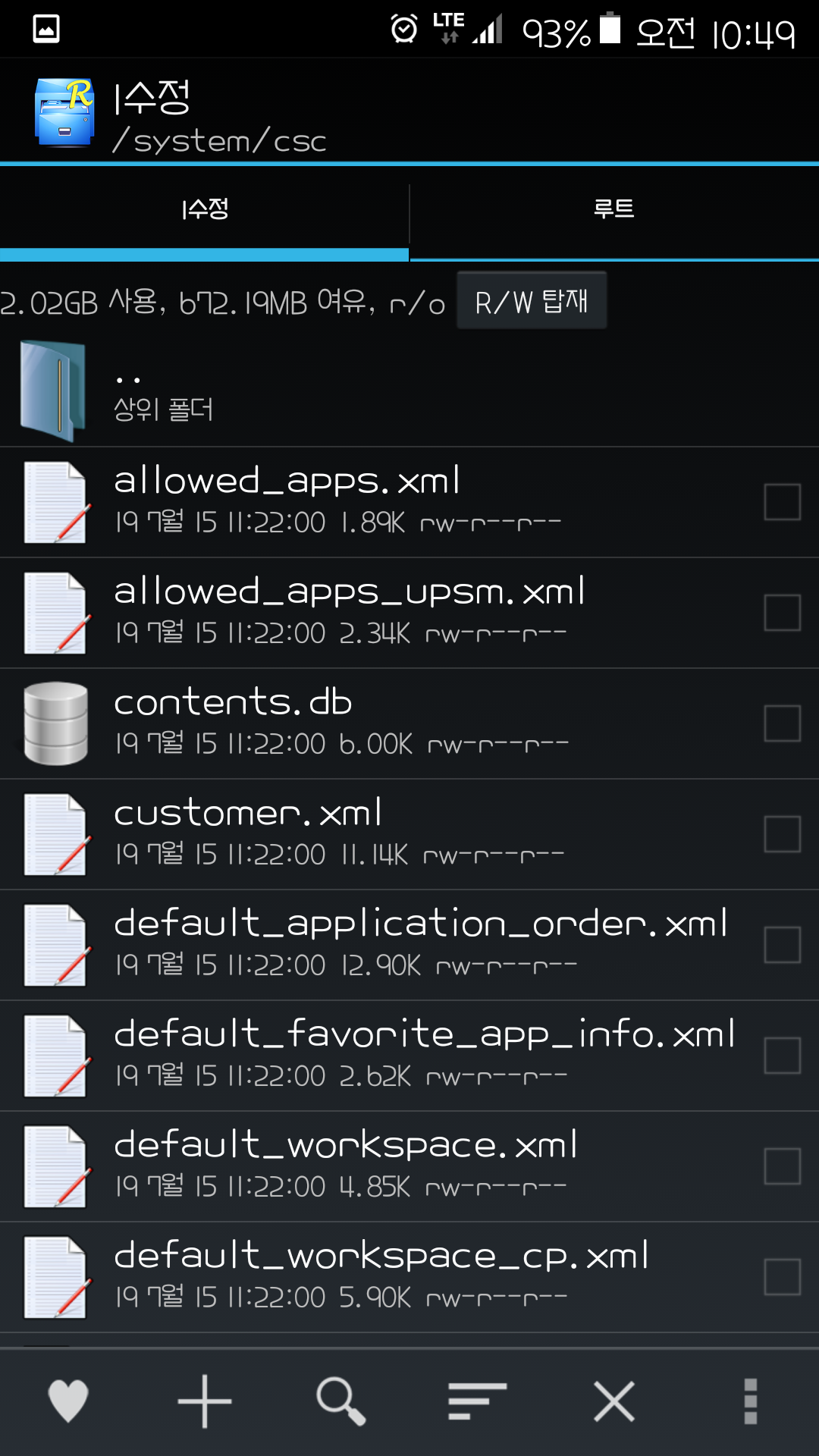Screen dimensions: 819x1456
Task: Tick the checkbox next to customer.xml
Action: point(782,834)
